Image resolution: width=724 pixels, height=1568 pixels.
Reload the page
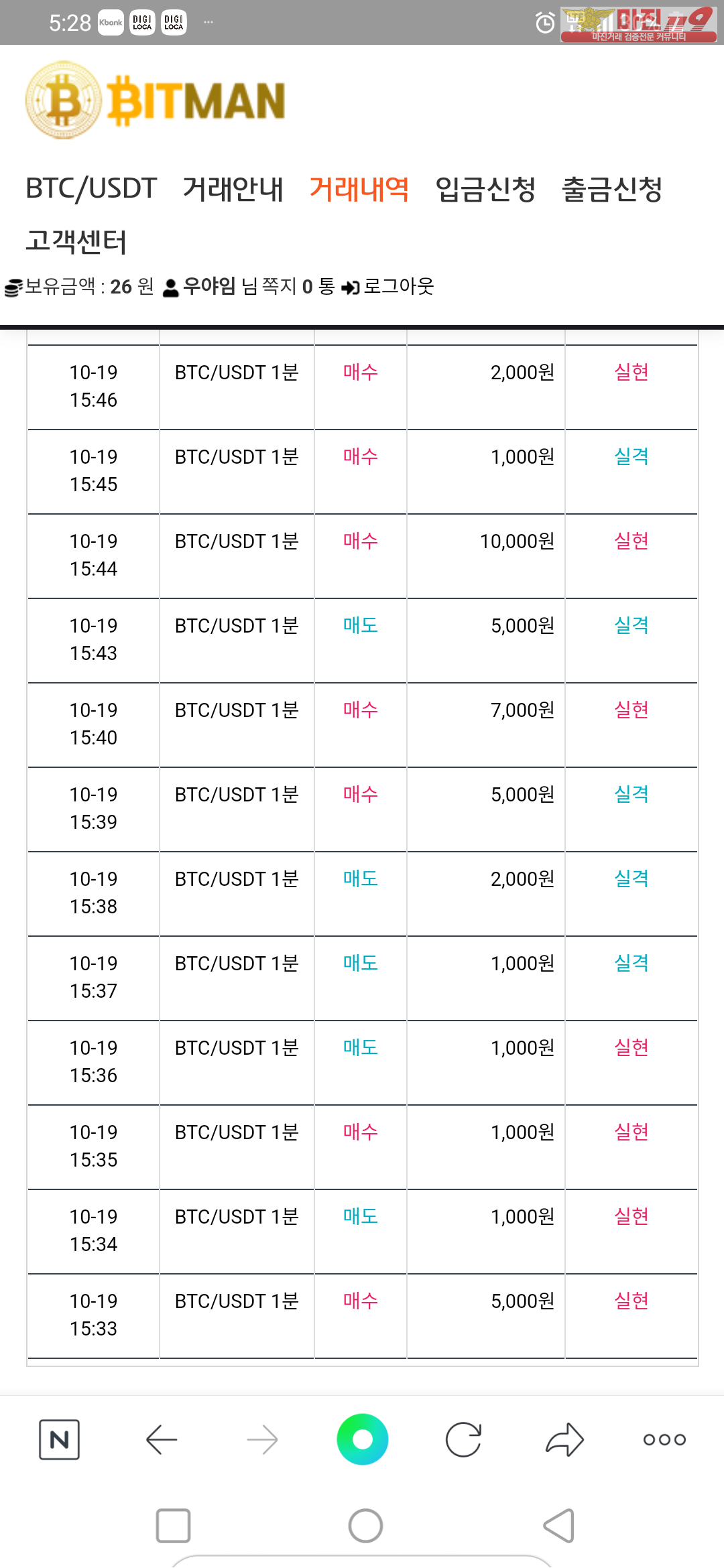point(463,1439)
